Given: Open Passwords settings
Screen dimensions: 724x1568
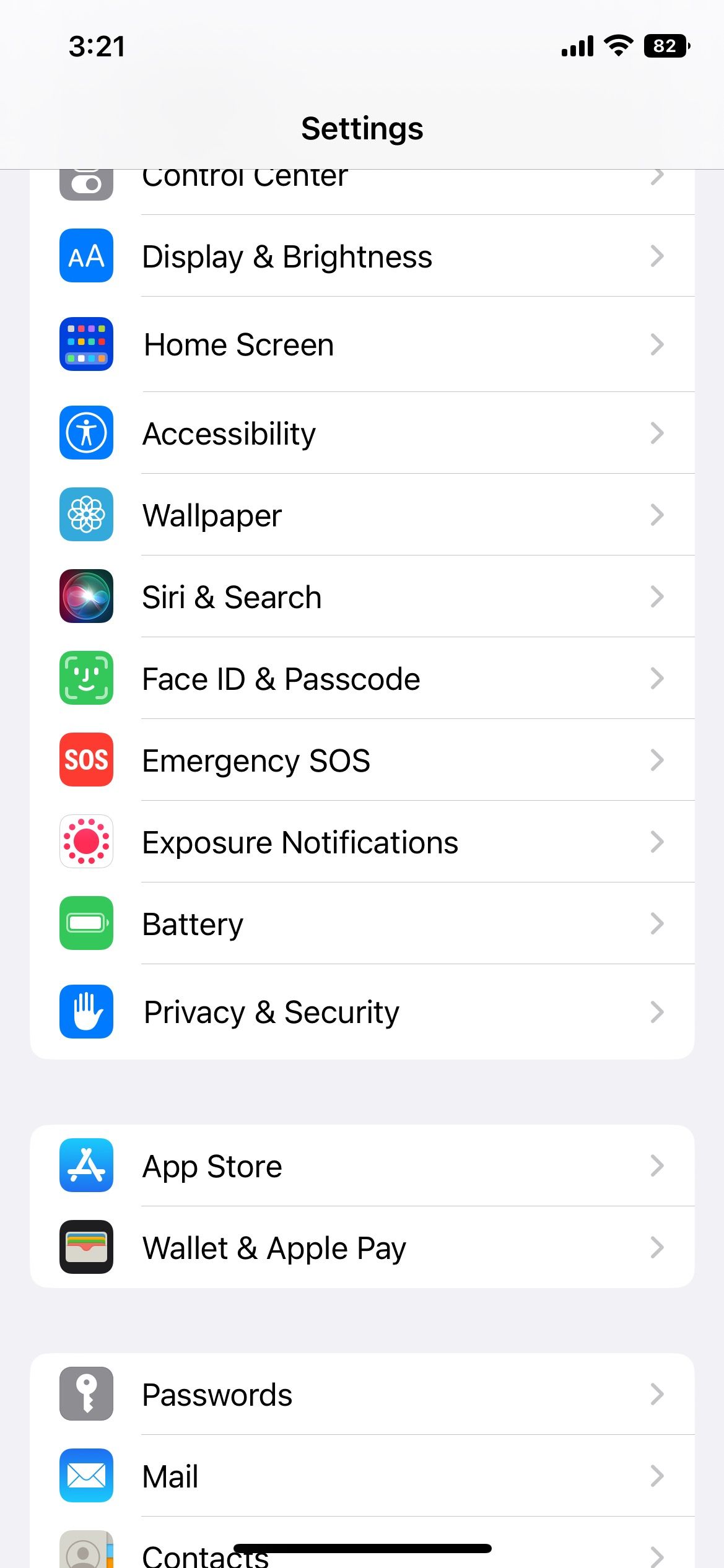Looking at the screenshot, I should point(362,1394).
